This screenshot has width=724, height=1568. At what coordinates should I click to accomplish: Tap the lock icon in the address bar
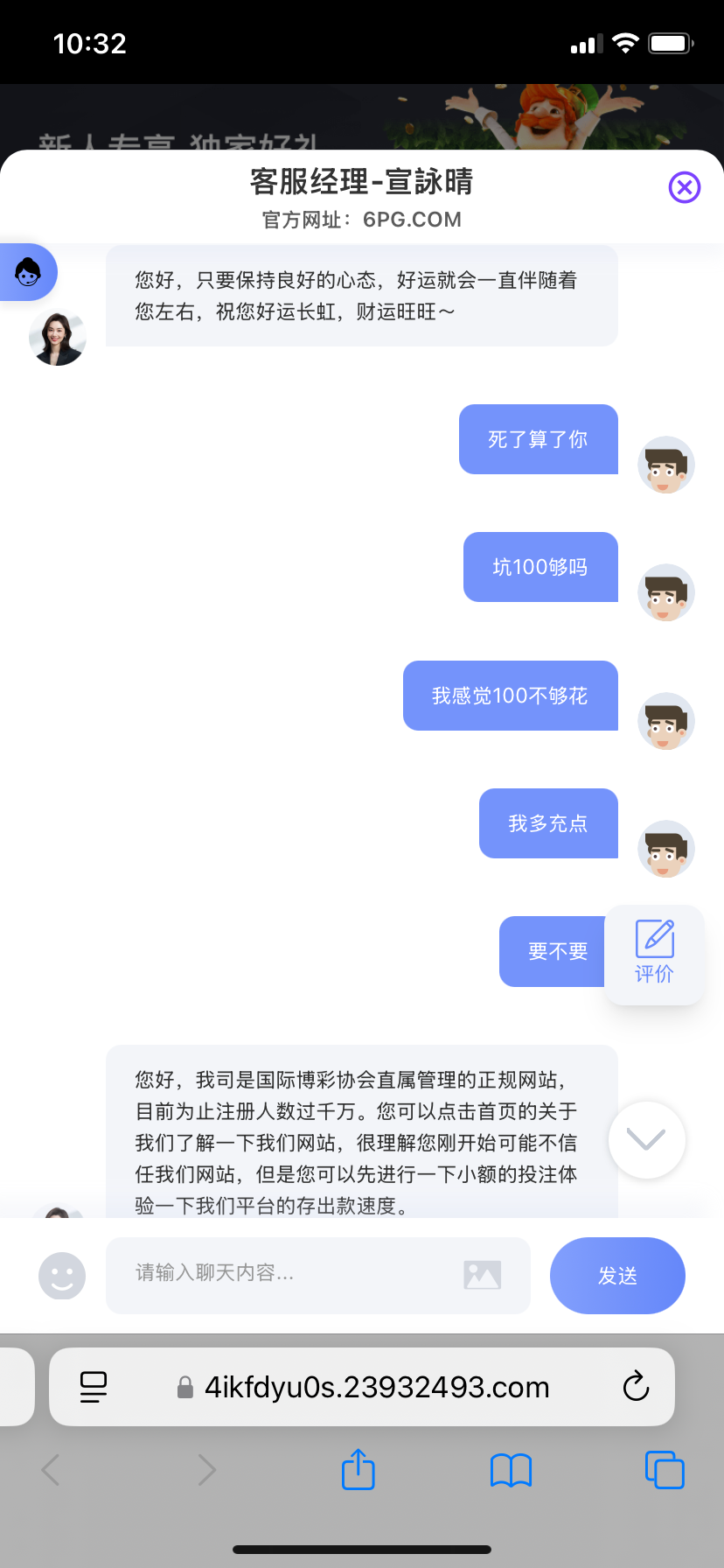point(185,1386)
